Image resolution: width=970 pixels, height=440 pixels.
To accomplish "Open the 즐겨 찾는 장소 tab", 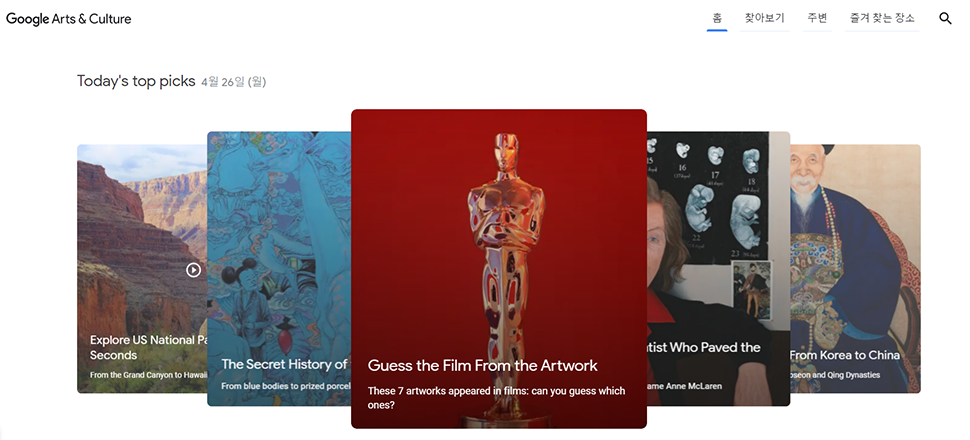I will (x=882, y=18).
